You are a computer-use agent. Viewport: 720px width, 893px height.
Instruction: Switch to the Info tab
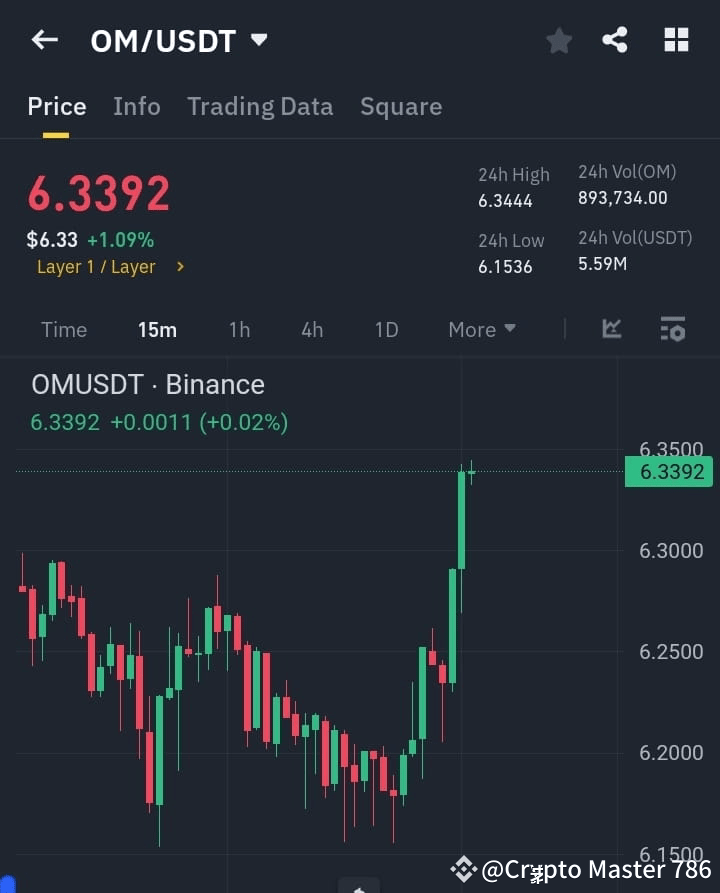pos(137,106)
